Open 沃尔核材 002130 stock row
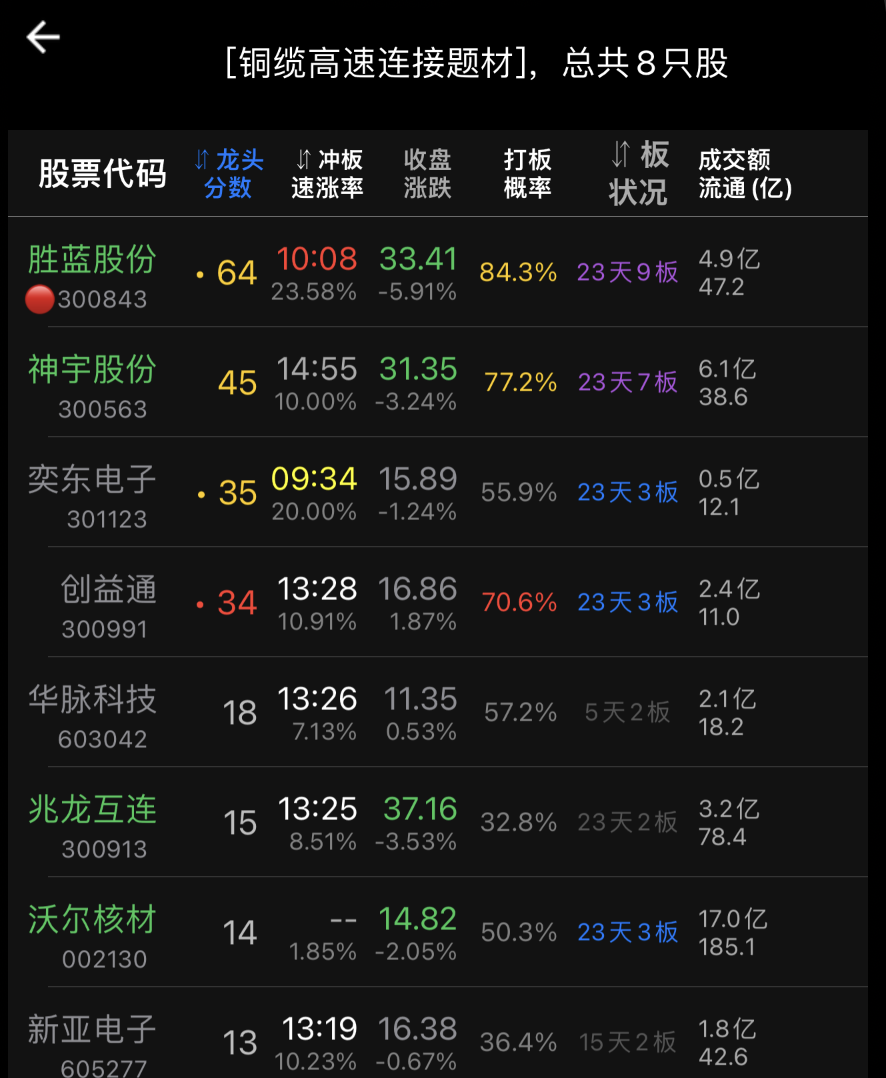886x1078 pixels. [92, 933]
